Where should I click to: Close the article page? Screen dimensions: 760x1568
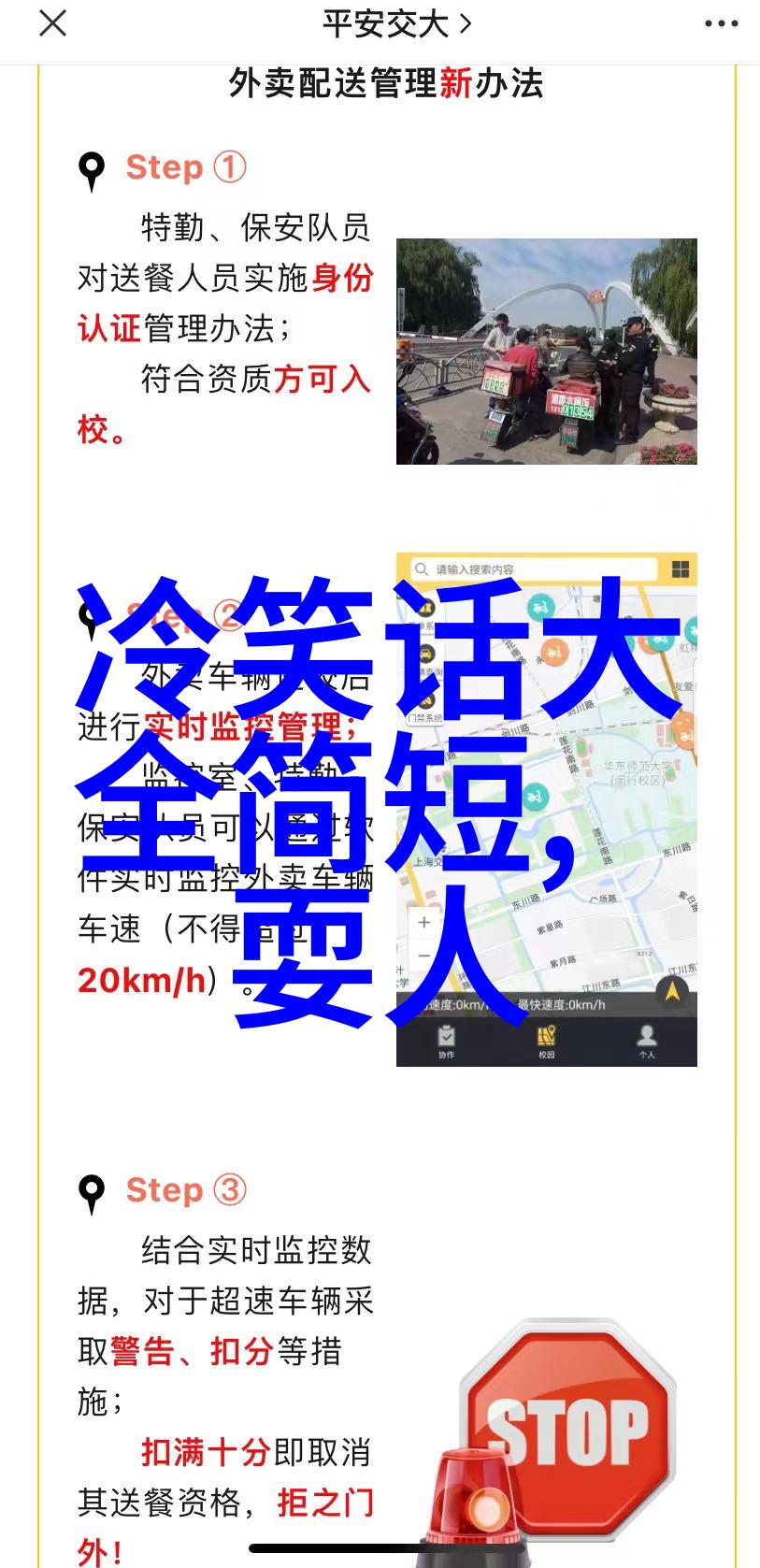tap(53, 23)
